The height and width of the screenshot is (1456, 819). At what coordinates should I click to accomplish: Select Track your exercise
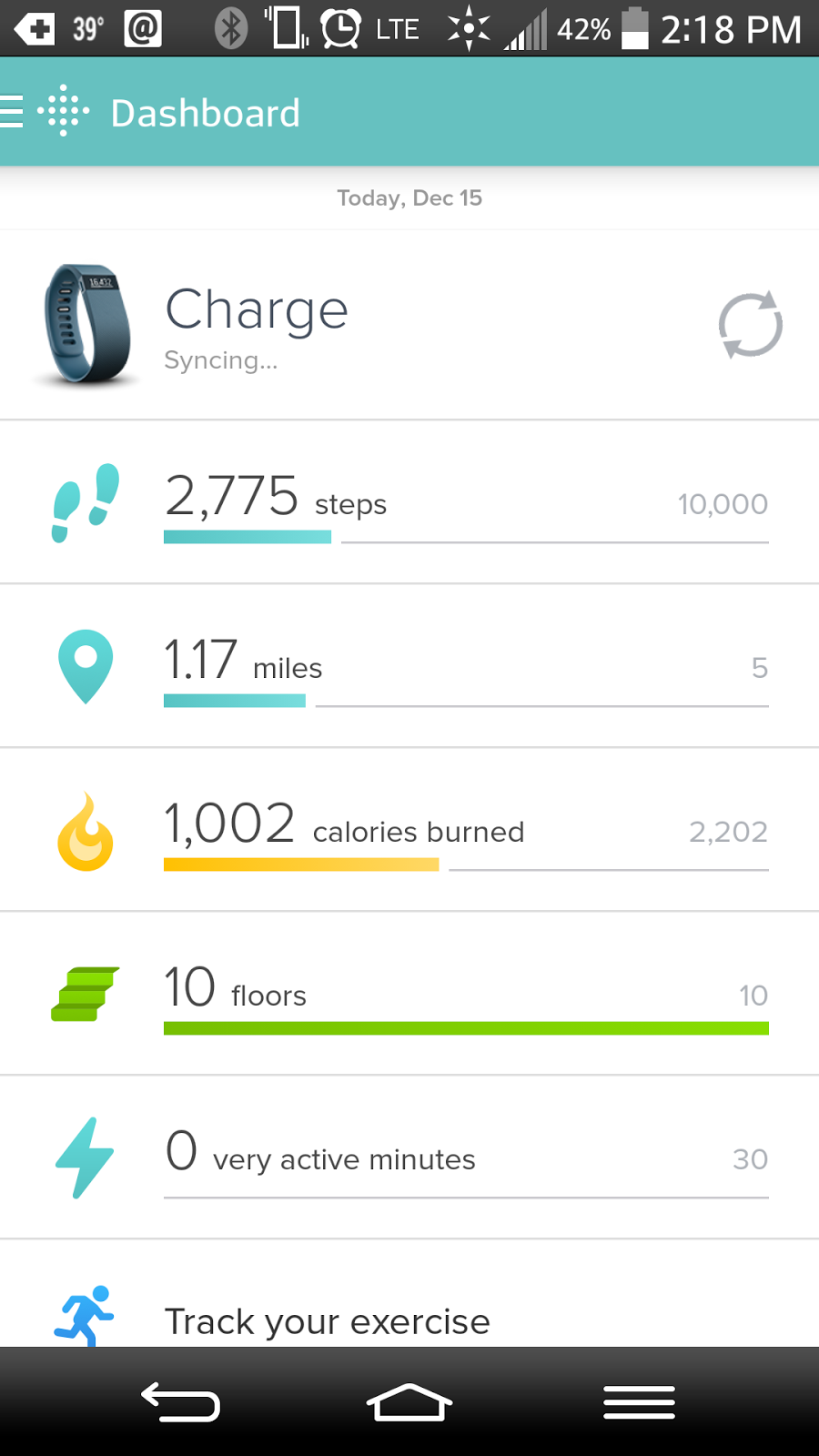pos(328,1319)
